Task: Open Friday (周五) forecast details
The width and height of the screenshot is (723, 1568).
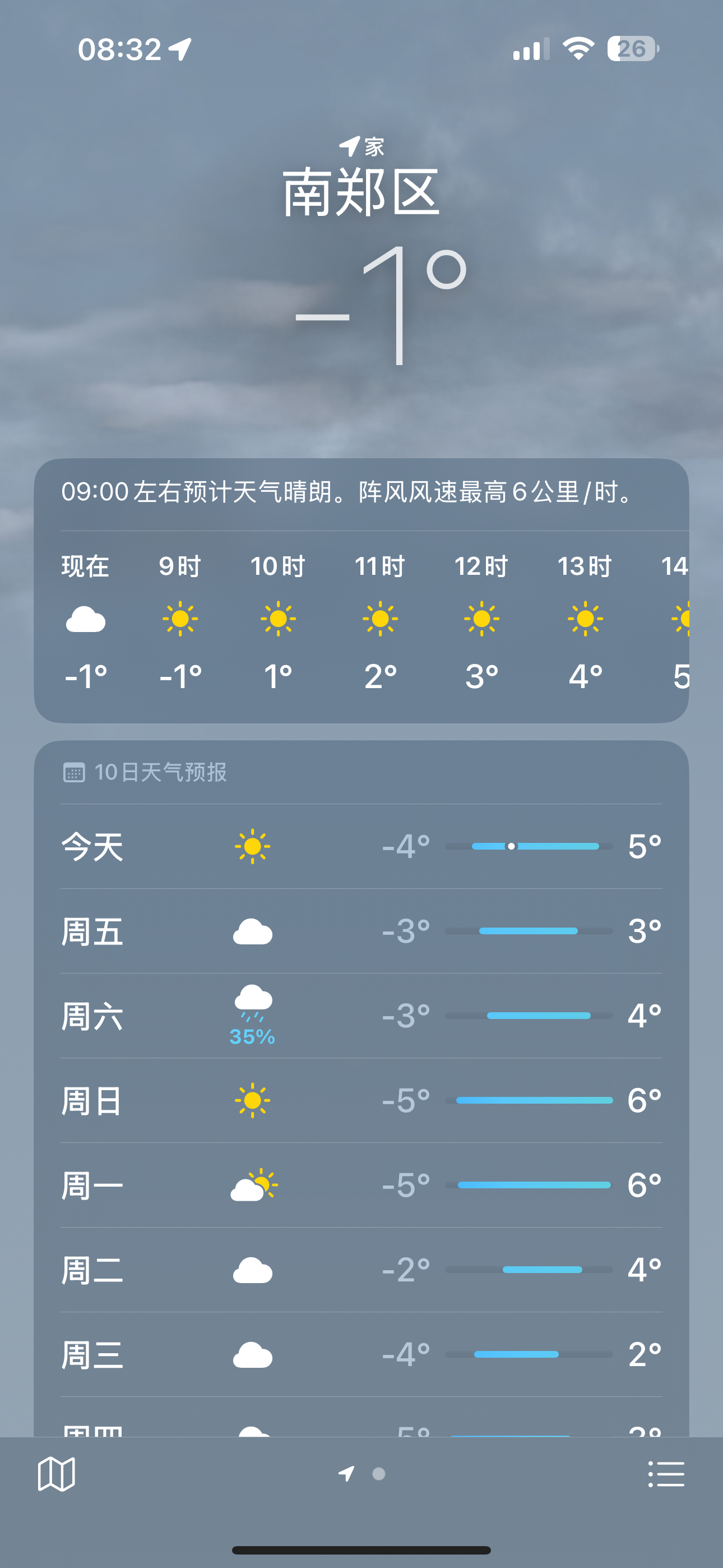Action: pyautogui.click(x=361, y=931)
